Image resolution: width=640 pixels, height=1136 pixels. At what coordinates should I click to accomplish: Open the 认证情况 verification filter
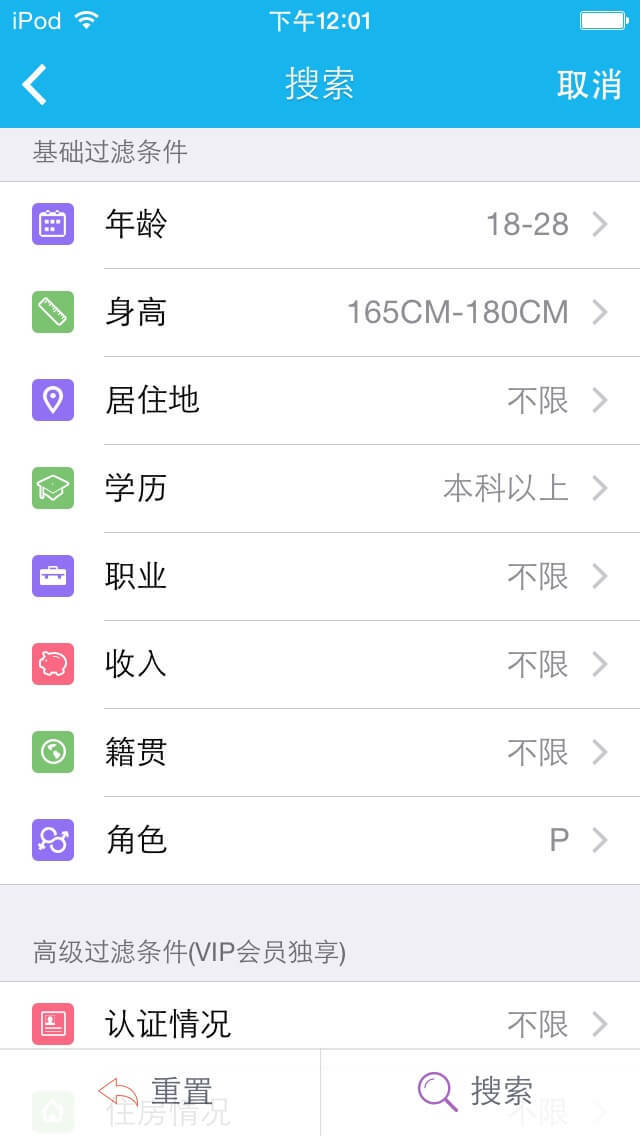320,1023
